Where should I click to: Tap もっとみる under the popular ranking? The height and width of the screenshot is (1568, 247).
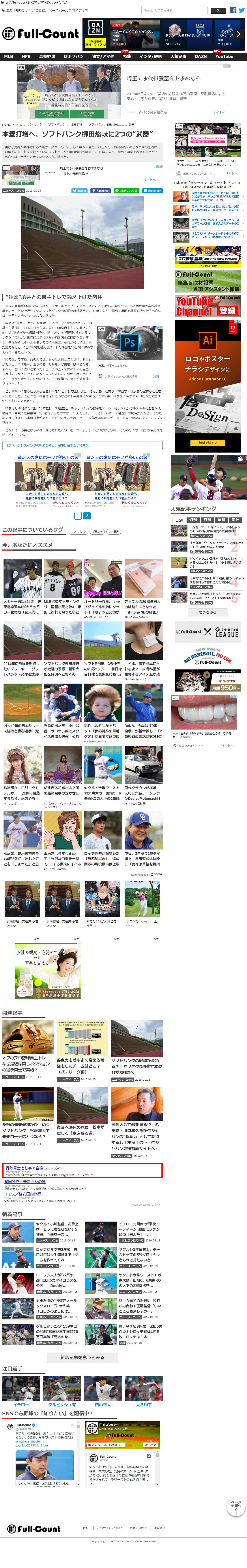coord(208,612)
